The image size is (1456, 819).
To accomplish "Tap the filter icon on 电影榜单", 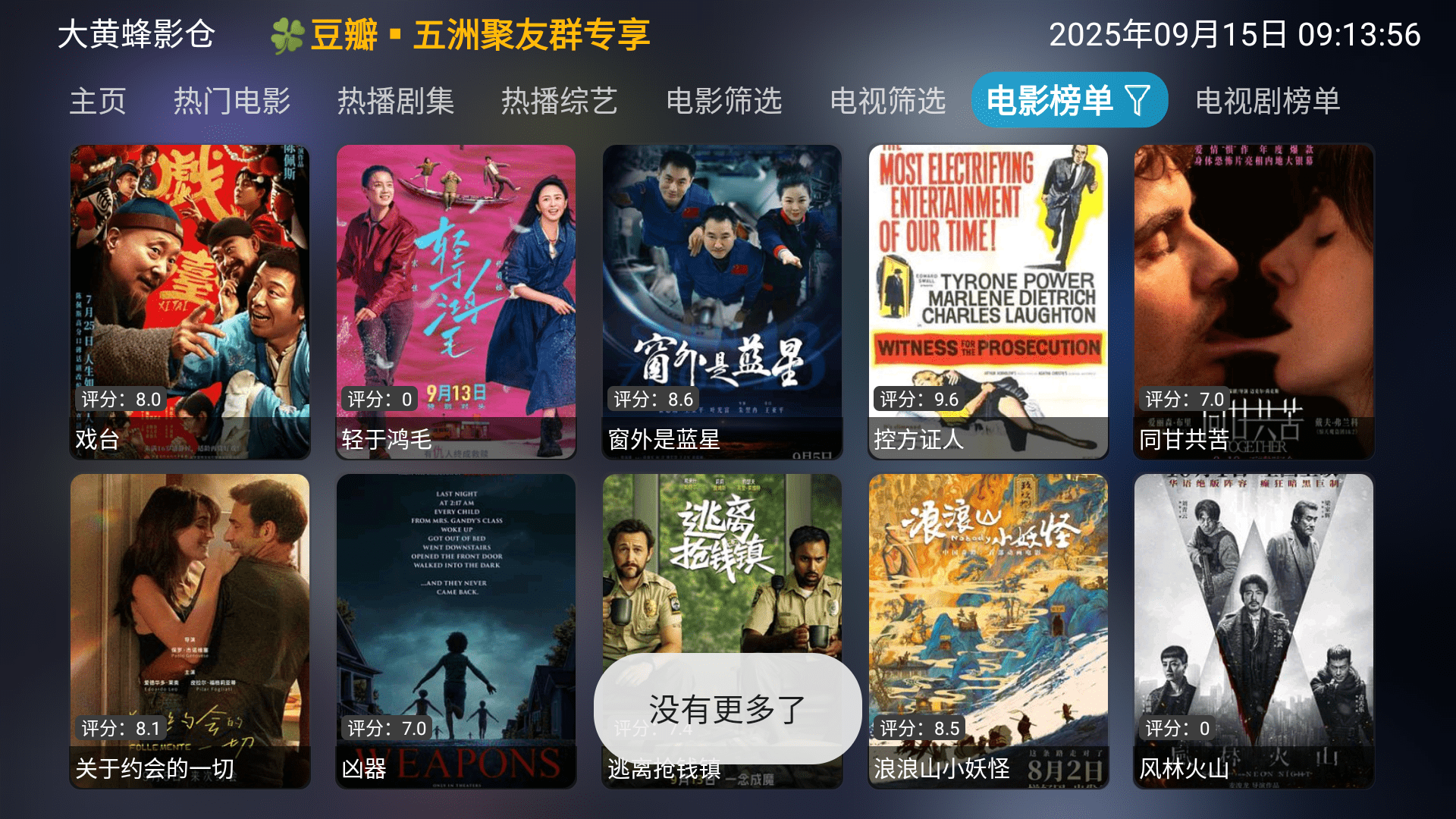I will point(1137,100).
